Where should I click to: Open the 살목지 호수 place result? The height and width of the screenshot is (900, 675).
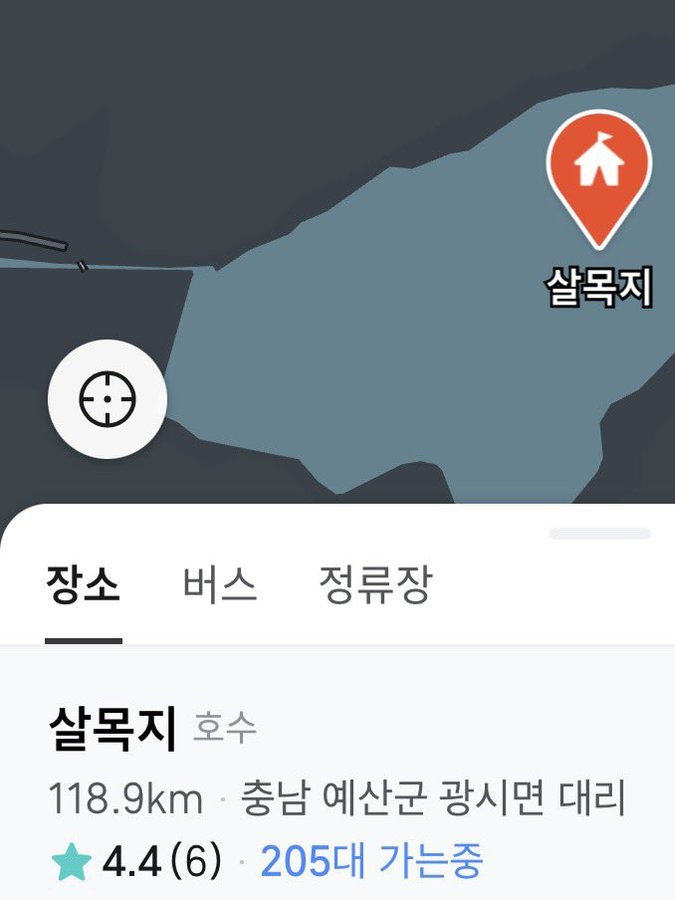pyautogui.click(x=338, y=792)
